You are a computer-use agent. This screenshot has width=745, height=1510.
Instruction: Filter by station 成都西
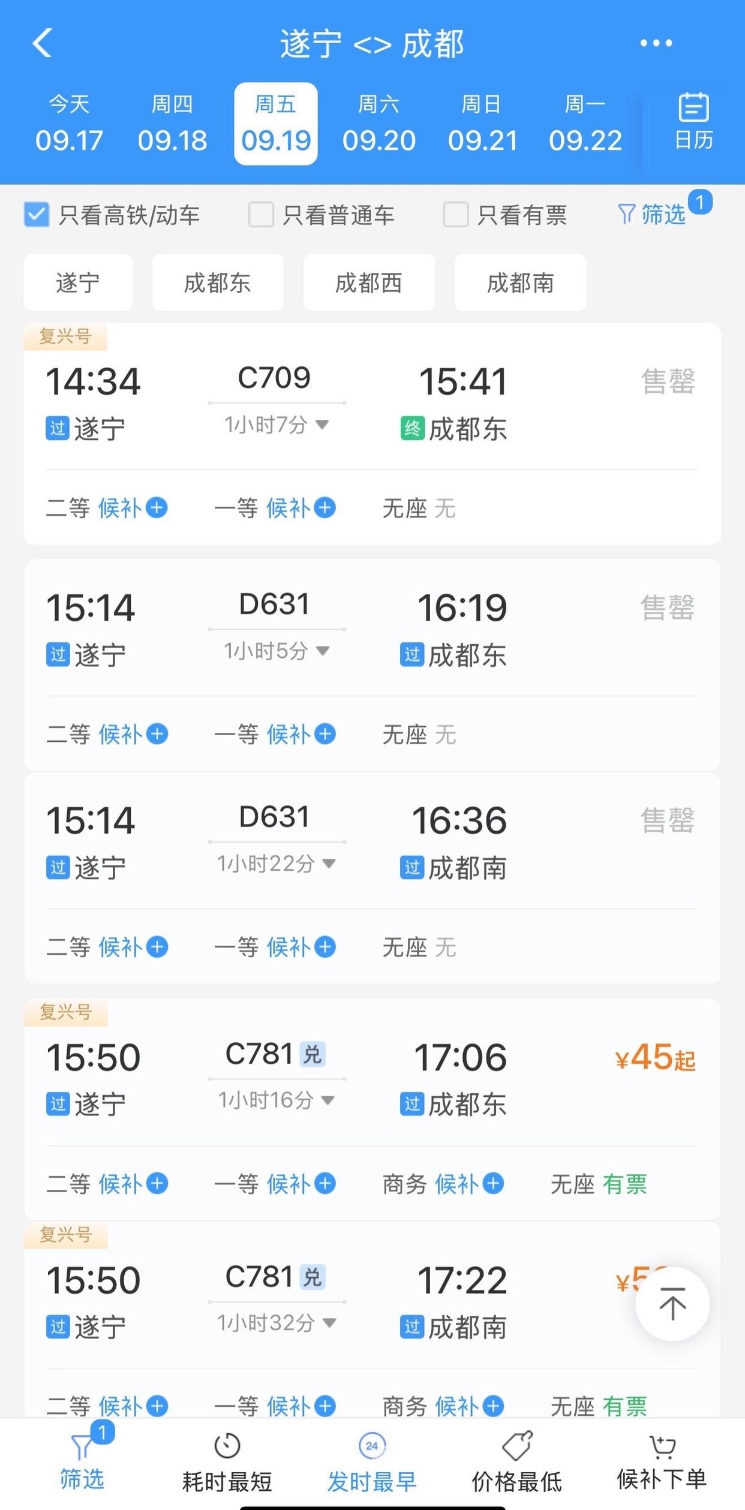(x=369, y=283)
